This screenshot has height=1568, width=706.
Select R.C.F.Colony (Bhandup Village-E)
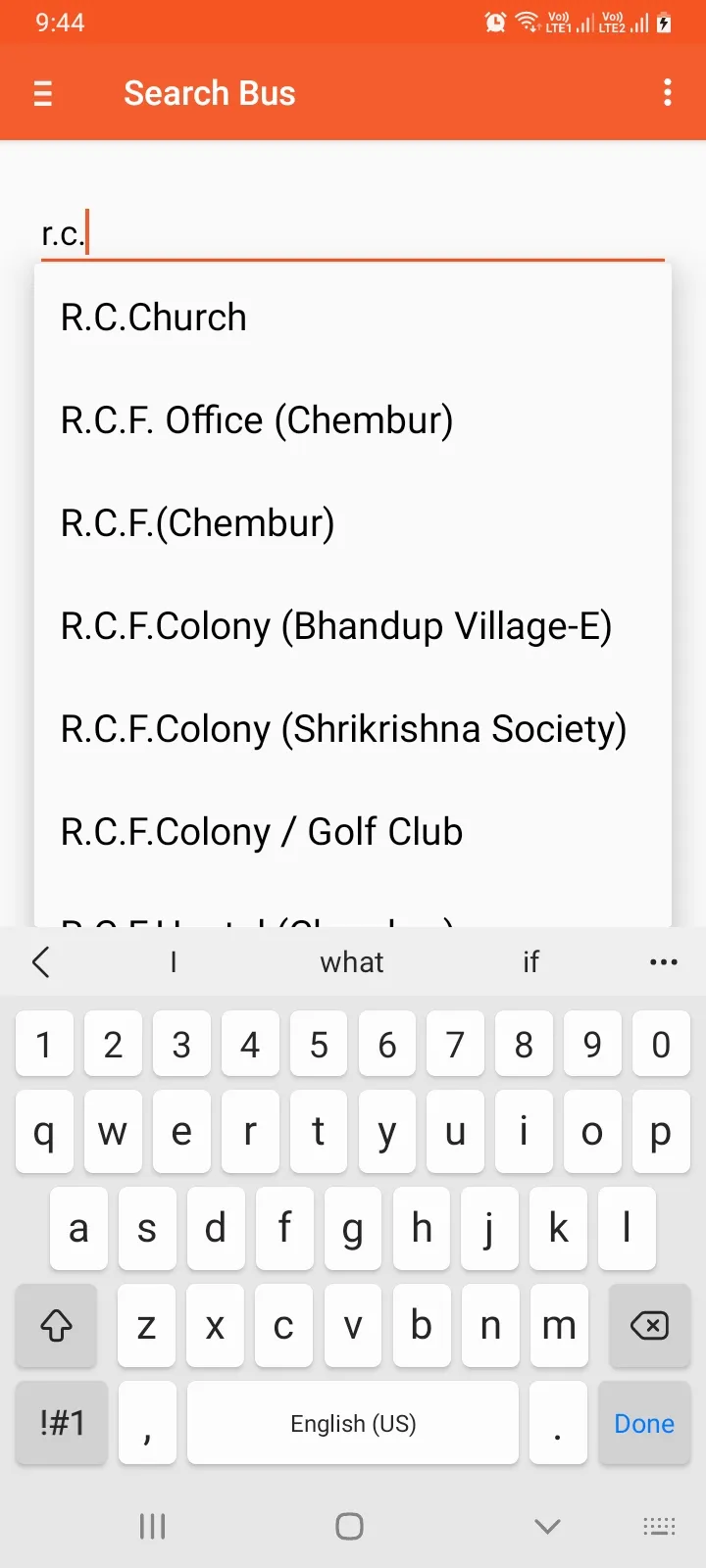point(336,626)
